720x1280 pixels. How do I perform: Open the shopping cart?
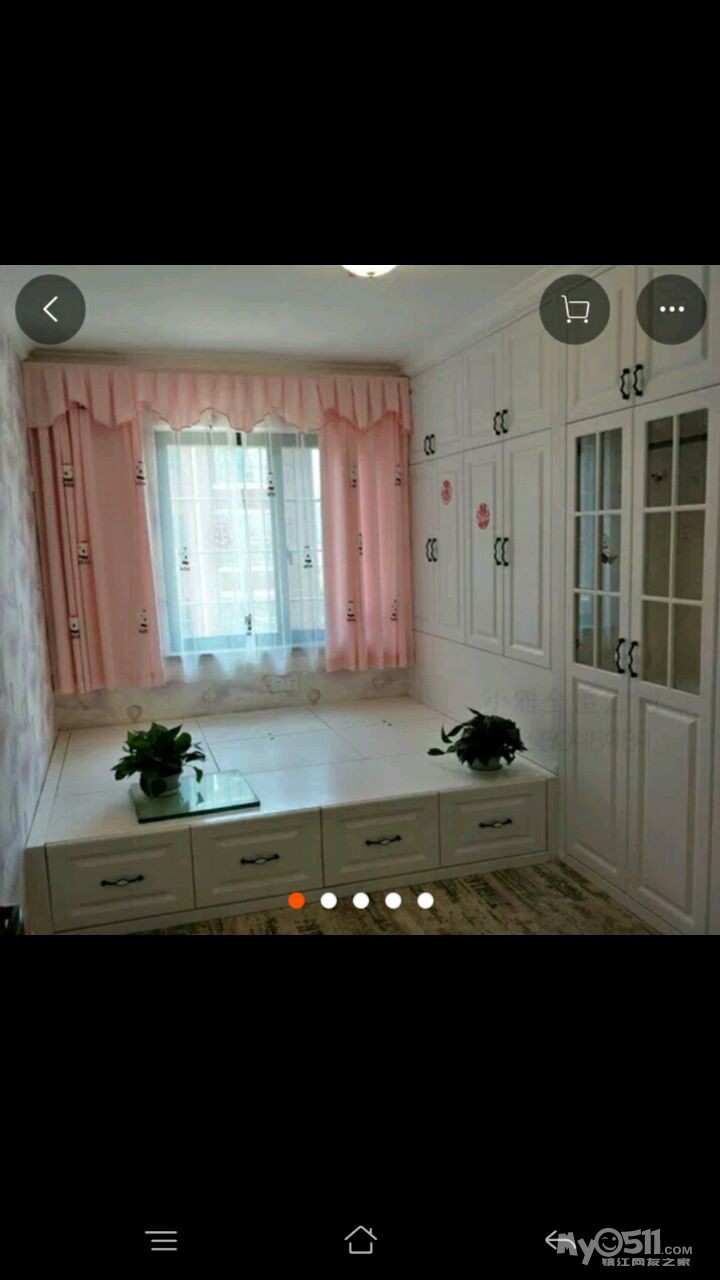575,310
